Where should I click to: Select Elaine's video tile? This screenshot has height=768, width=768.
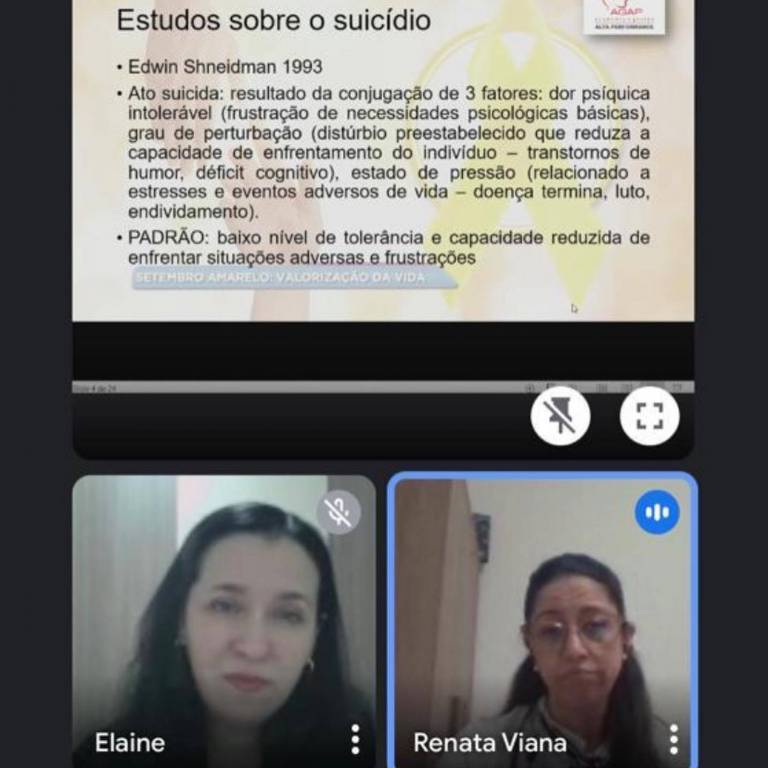pyautogui.click(x=223, y=620)
